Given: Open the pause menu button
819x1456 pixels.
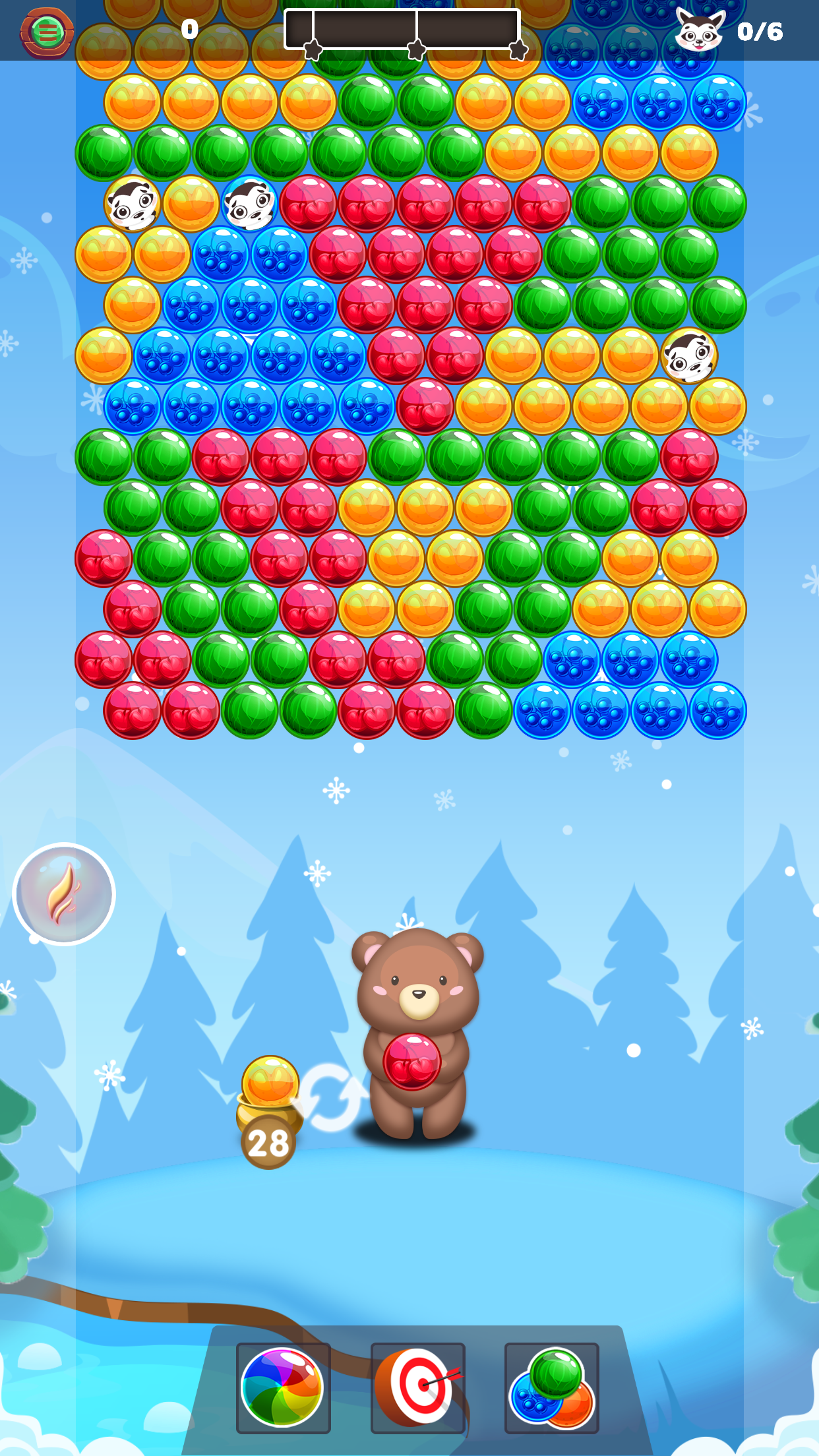Looking at the screenshot, I should 47,31.
